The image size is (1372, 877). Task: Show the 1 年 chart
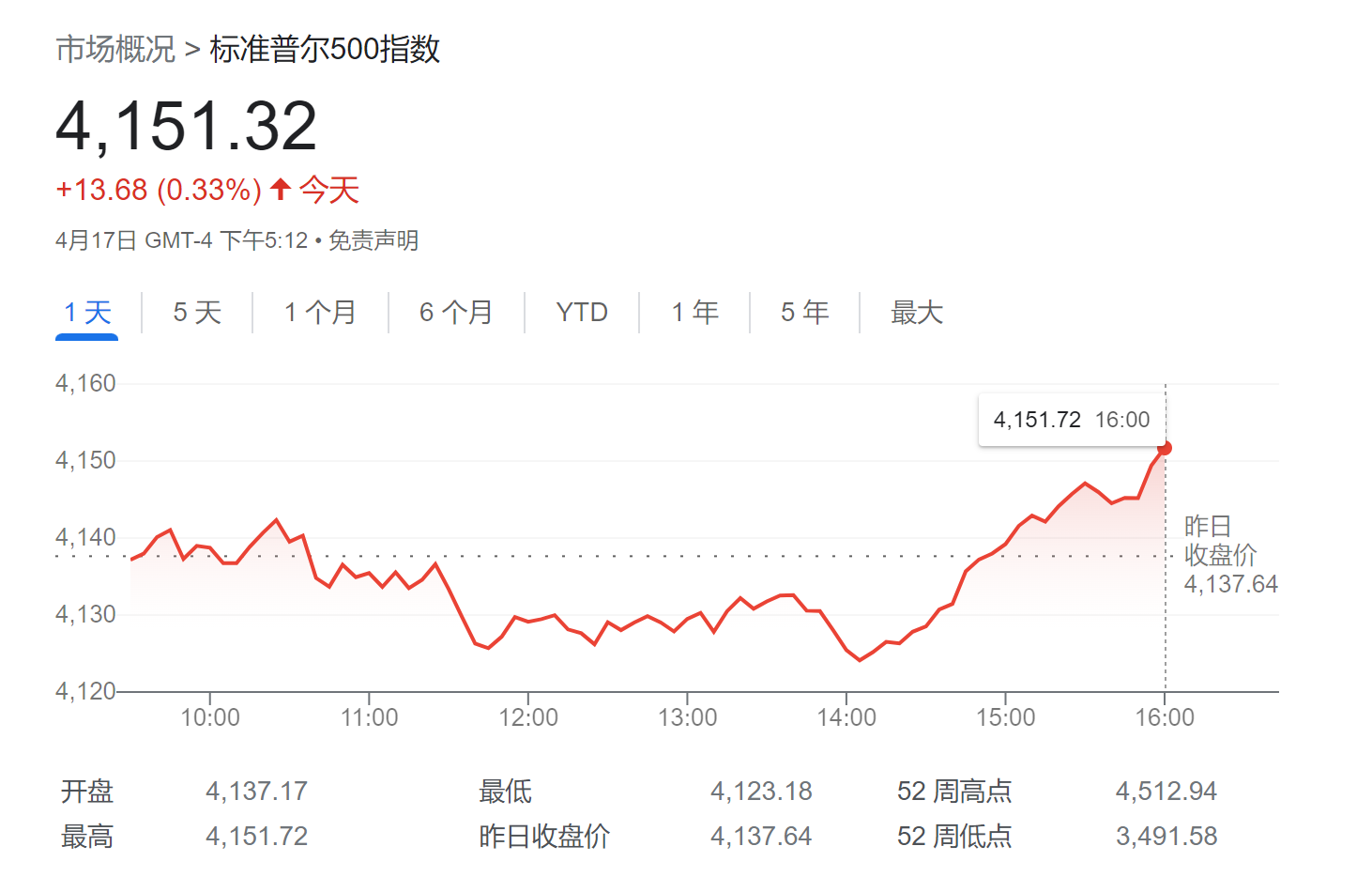pyautogui.click(x=694, y=312)
